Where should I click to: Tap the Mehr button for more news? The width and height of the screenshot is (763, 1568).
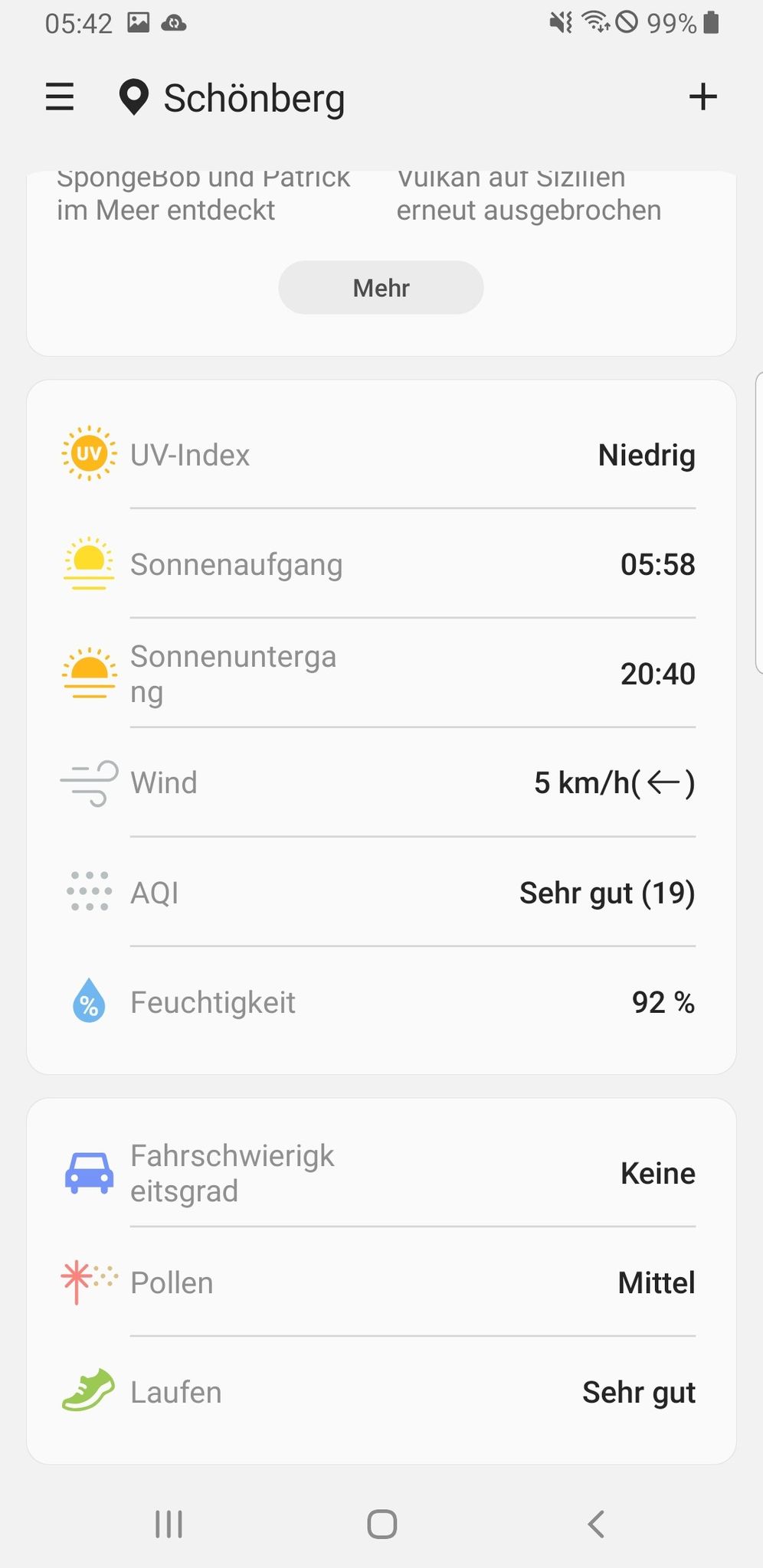pos(381,288)
